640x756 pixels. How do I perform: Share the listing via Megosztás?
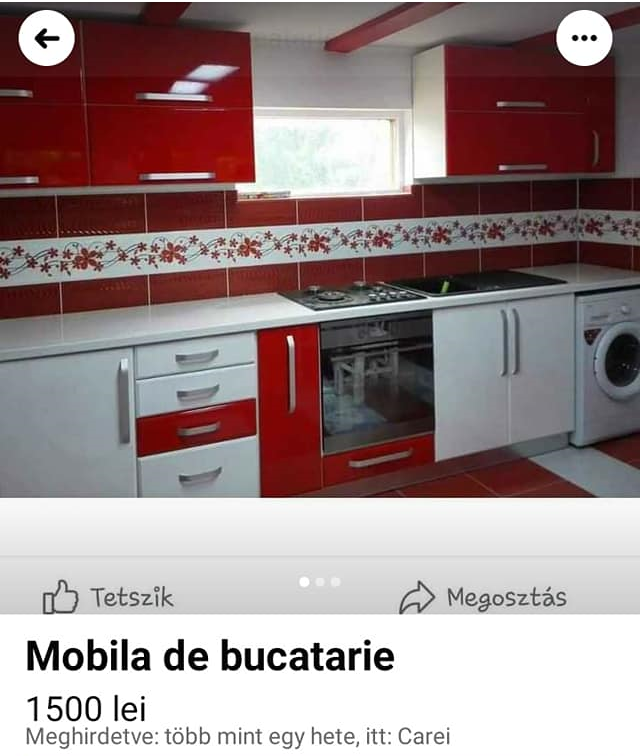coord(483,598)
